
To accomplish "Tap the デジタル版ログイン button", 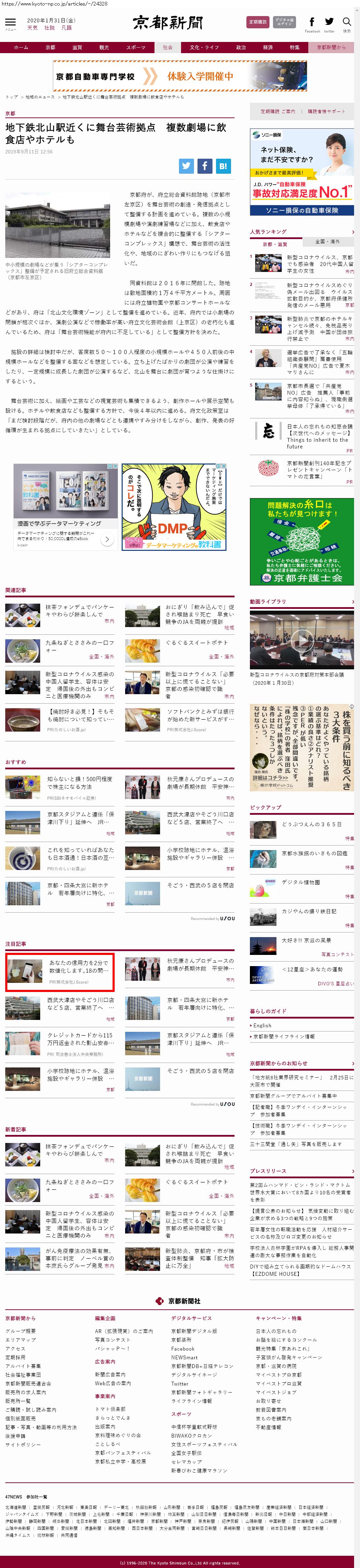I will click(284, 22).
